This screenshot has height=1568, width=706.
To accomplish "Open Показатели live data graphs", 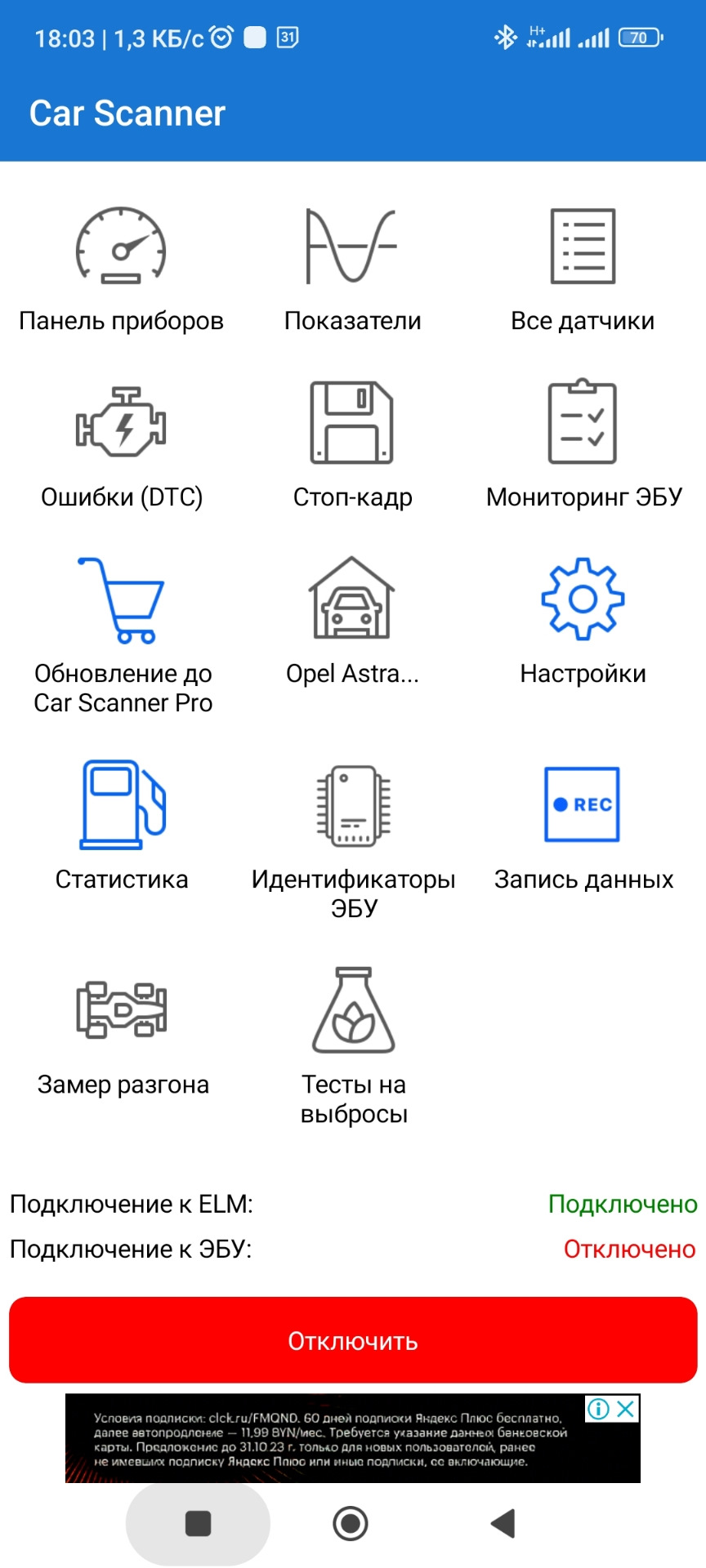I will (352, 268).
